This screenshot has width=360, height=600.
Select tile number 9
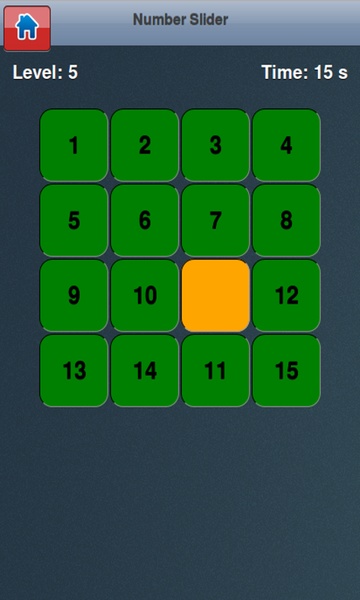(x=74, y=295)
